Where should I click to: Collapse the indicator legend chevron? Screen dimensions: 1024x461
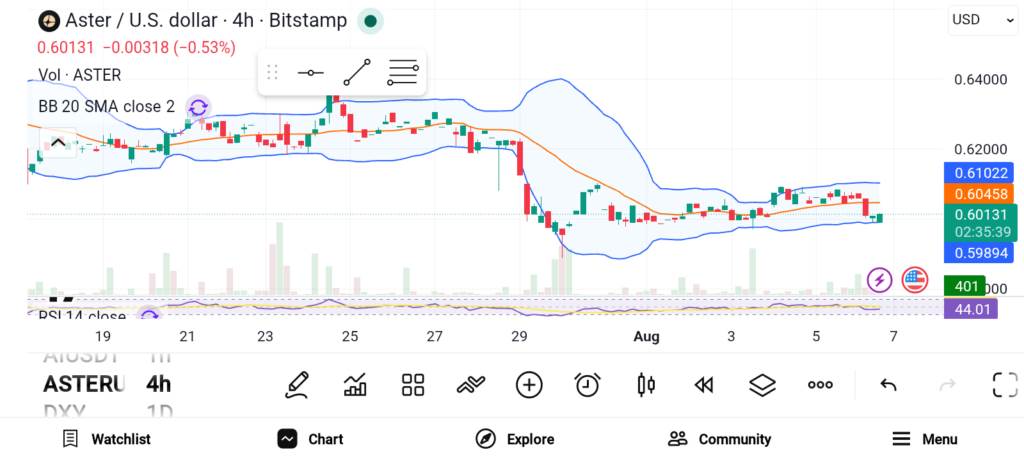click(58, 142)
